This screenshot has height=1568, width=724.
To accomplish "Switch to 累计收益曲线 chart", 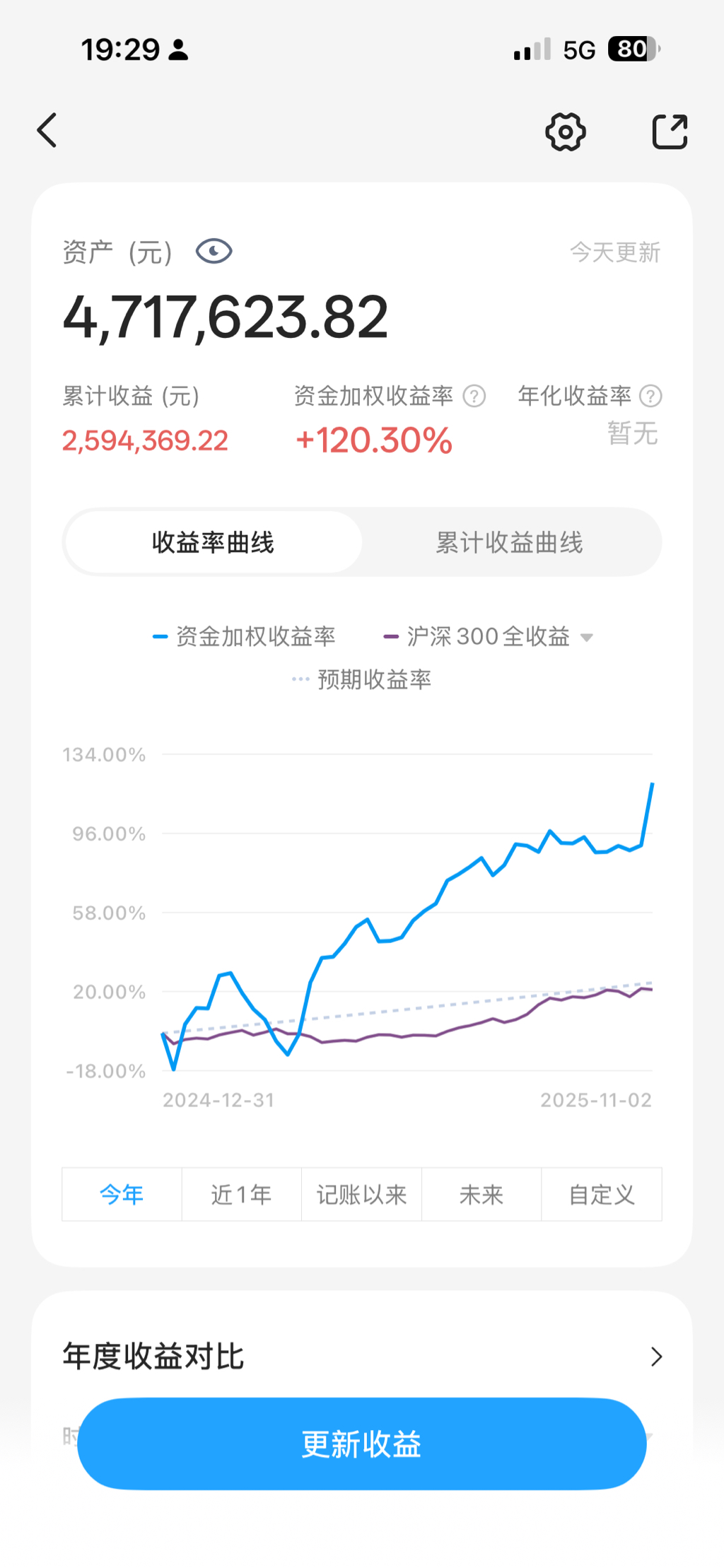I will click(510, 543).
